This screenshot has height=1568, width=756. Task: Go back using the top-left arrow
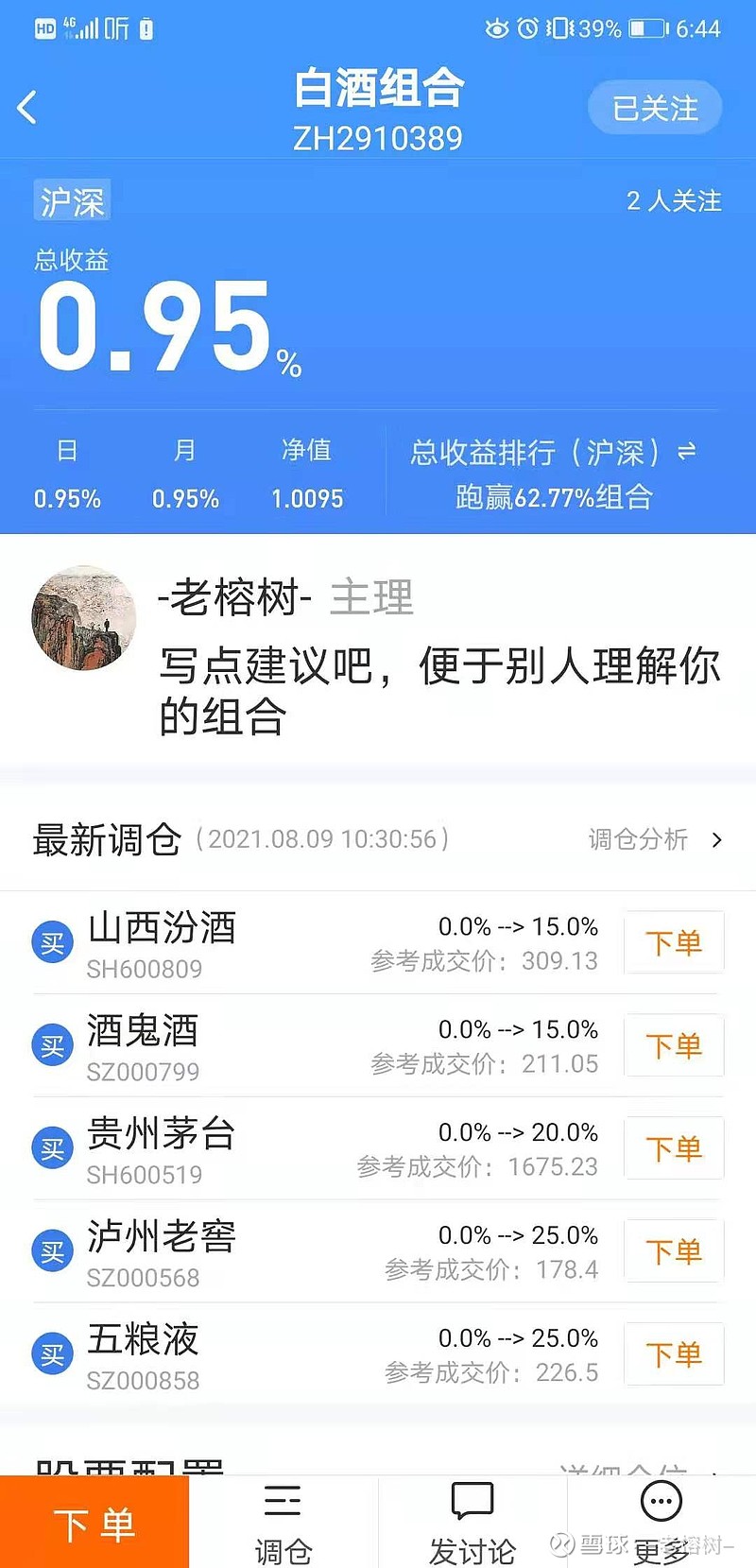[28, 108]
